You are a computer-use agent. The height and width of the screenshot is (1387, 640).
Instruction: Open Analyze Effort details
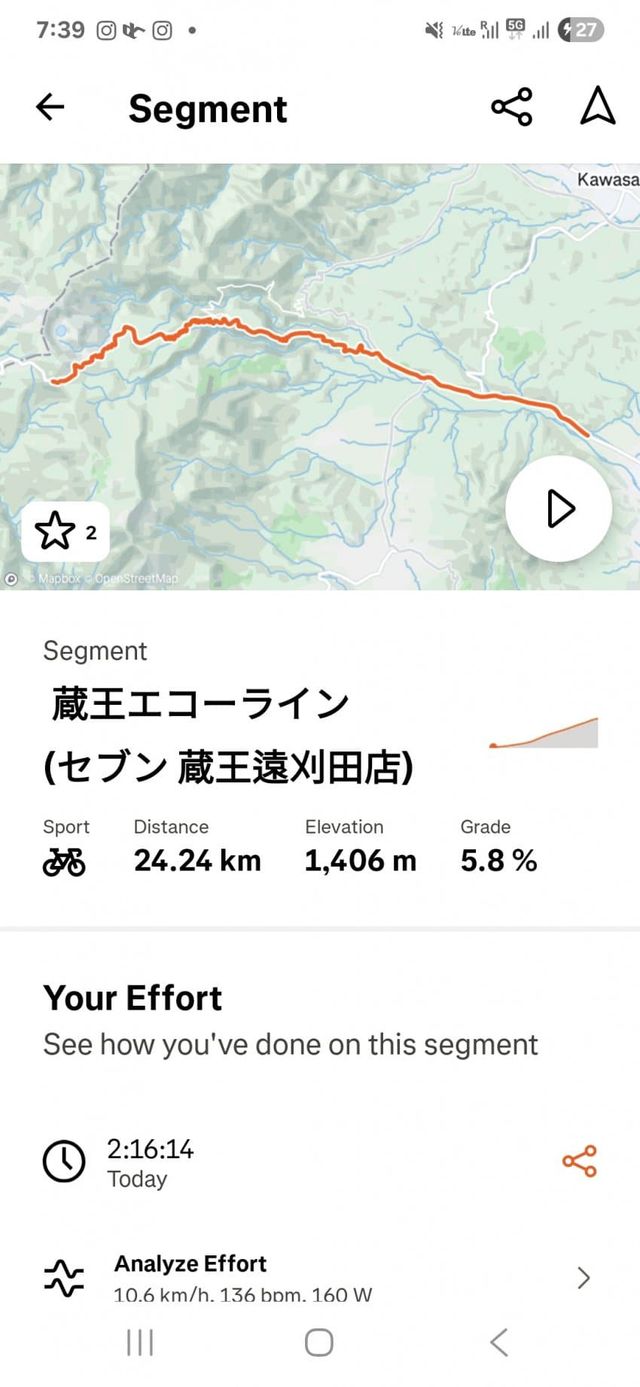[x=318, y=1277]
